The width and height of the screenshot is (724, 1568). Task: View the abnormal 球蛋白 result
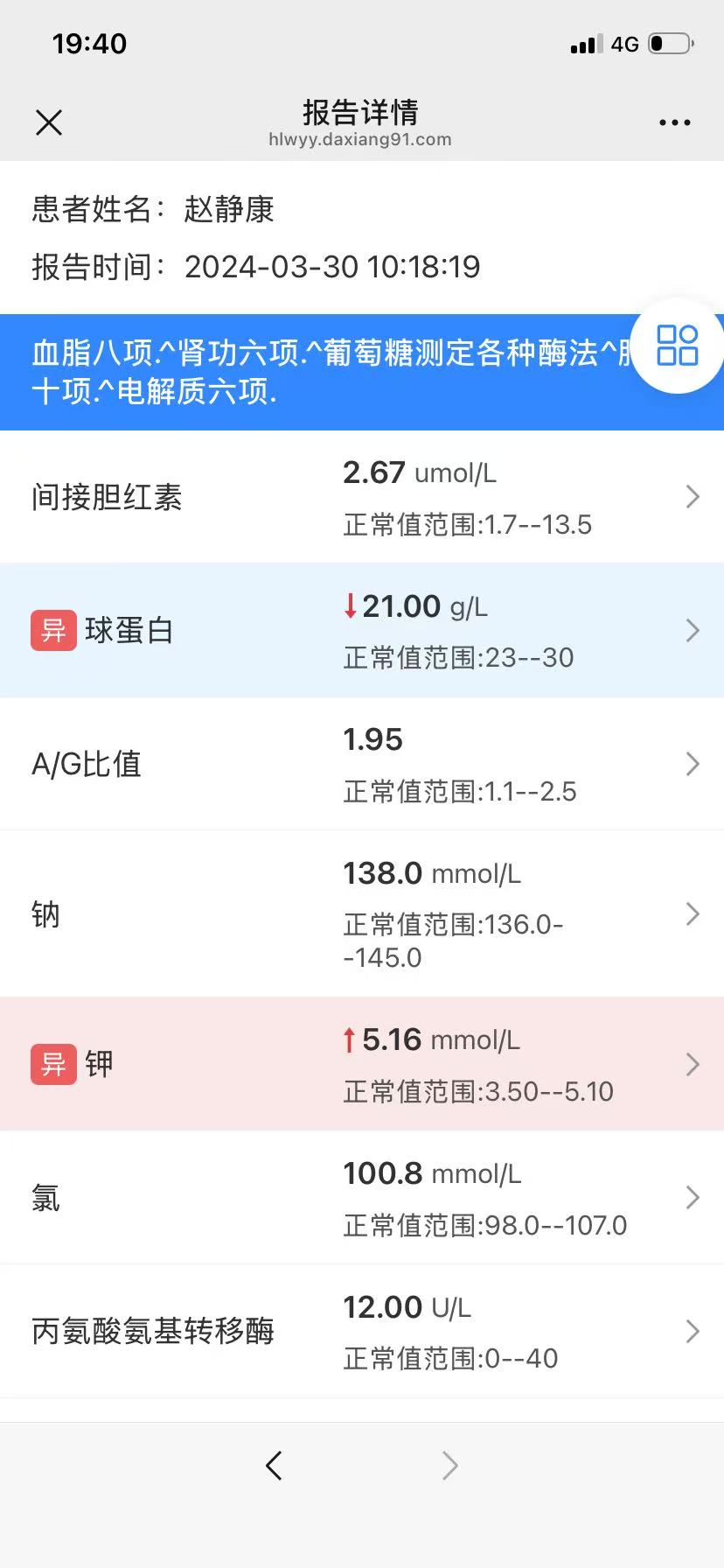click(362, 630)
